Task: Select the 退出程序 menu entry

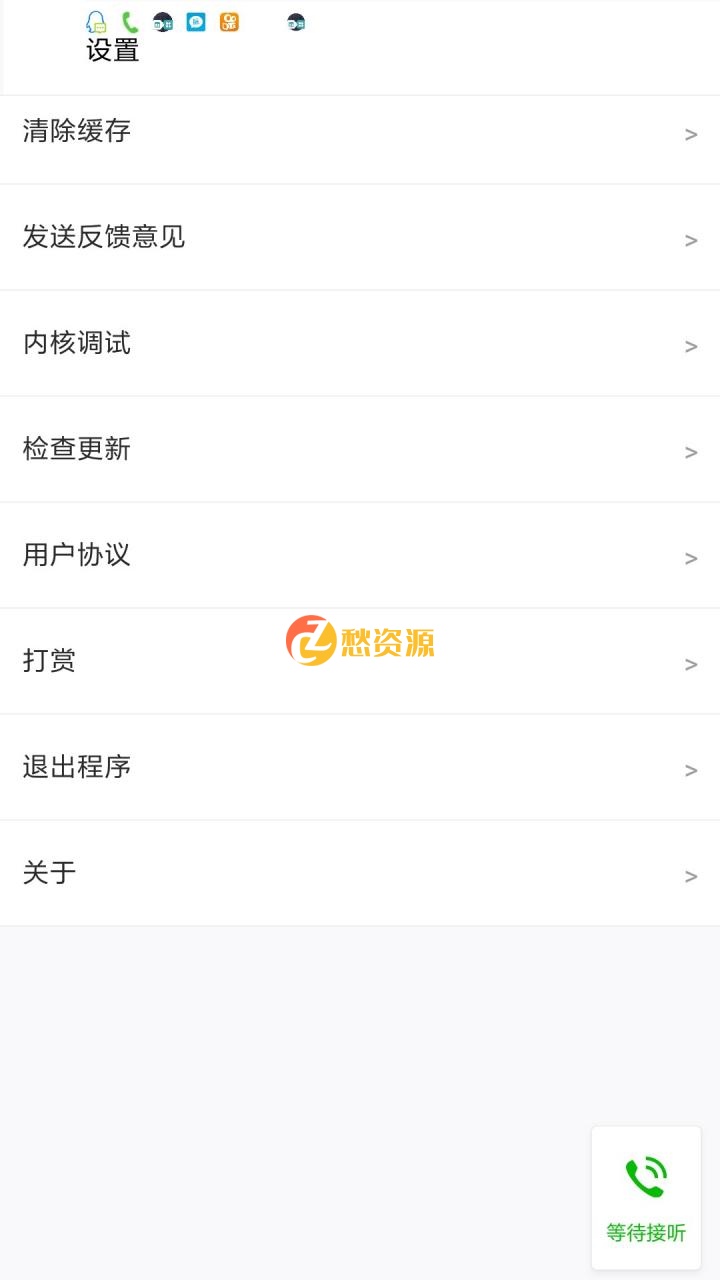Action: pyautogui.click(x=77, y=767)
